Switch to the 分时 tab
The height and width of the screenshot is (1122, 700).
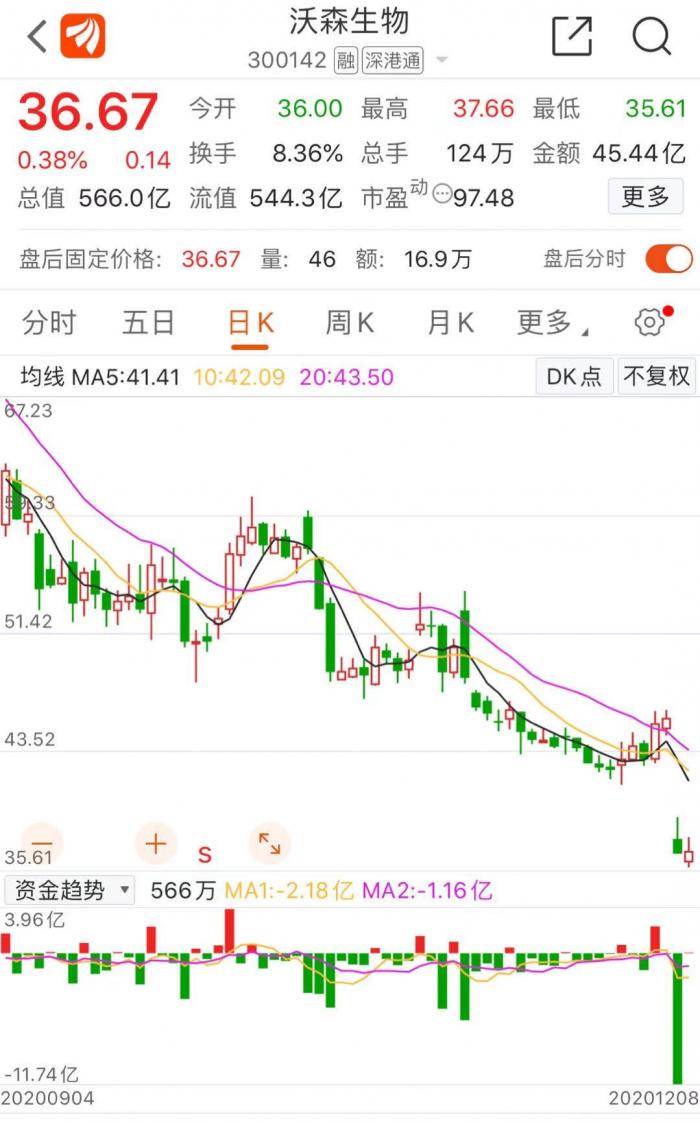point(49,323)
